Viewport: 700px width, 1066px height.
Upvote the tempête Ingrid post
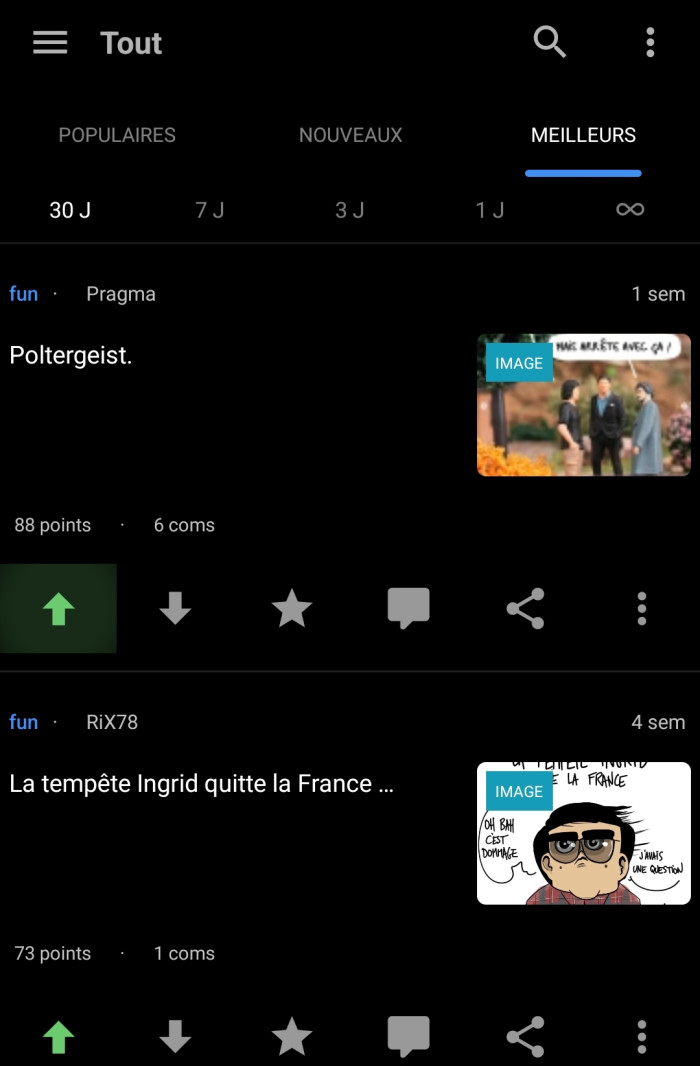[58, 1037]
